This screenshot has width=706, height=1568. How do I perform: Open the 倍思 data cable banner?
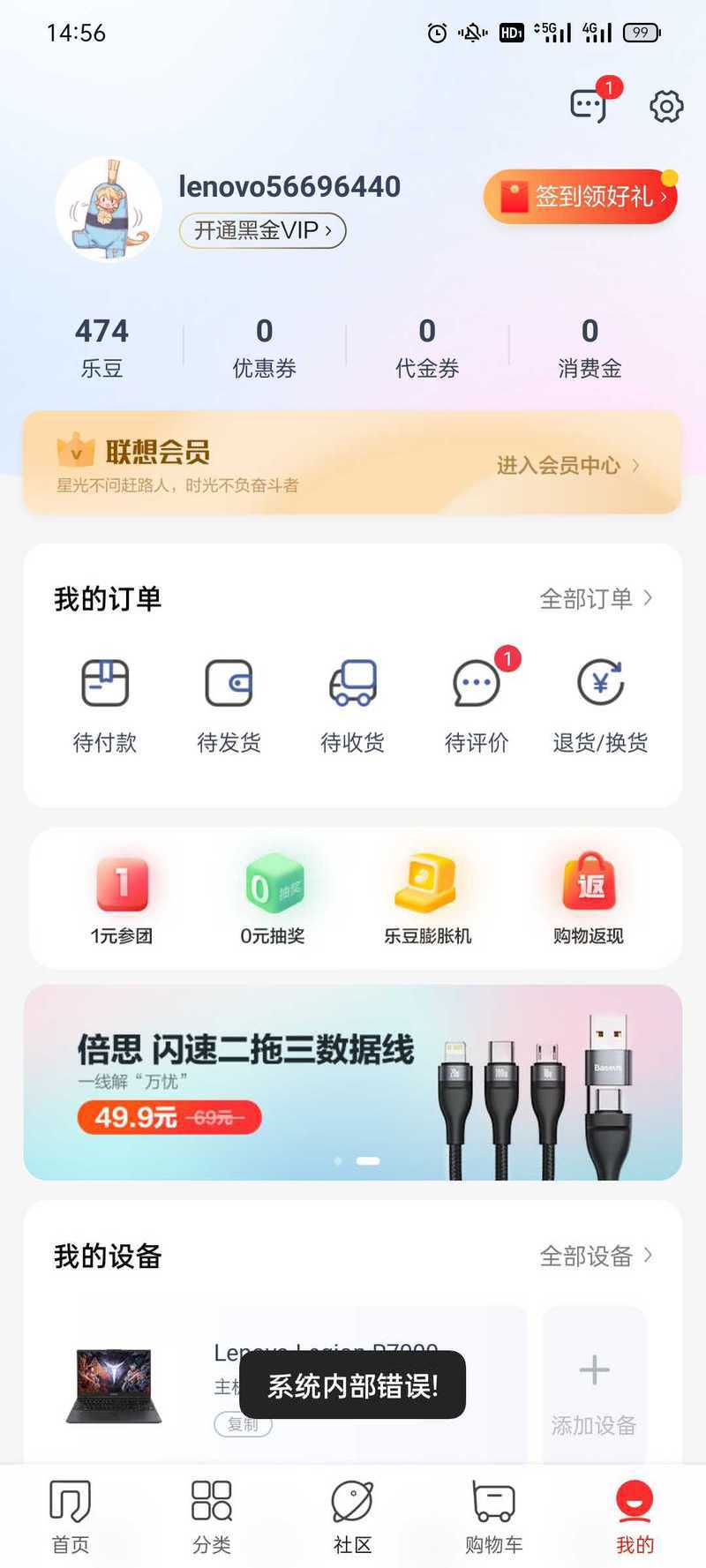353,1083
